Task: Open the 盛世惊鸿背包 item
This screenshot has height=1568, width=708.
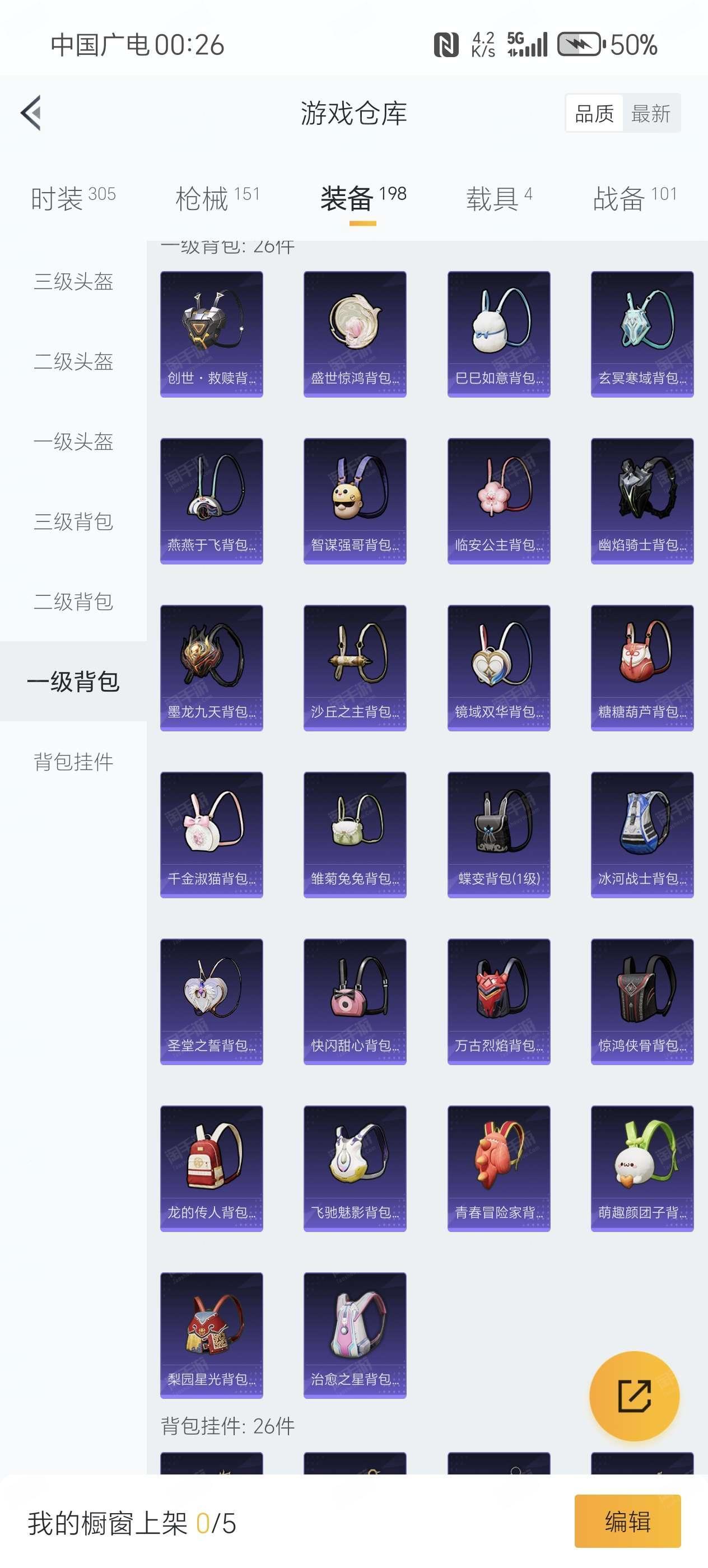Action: [x=355, y=334]
